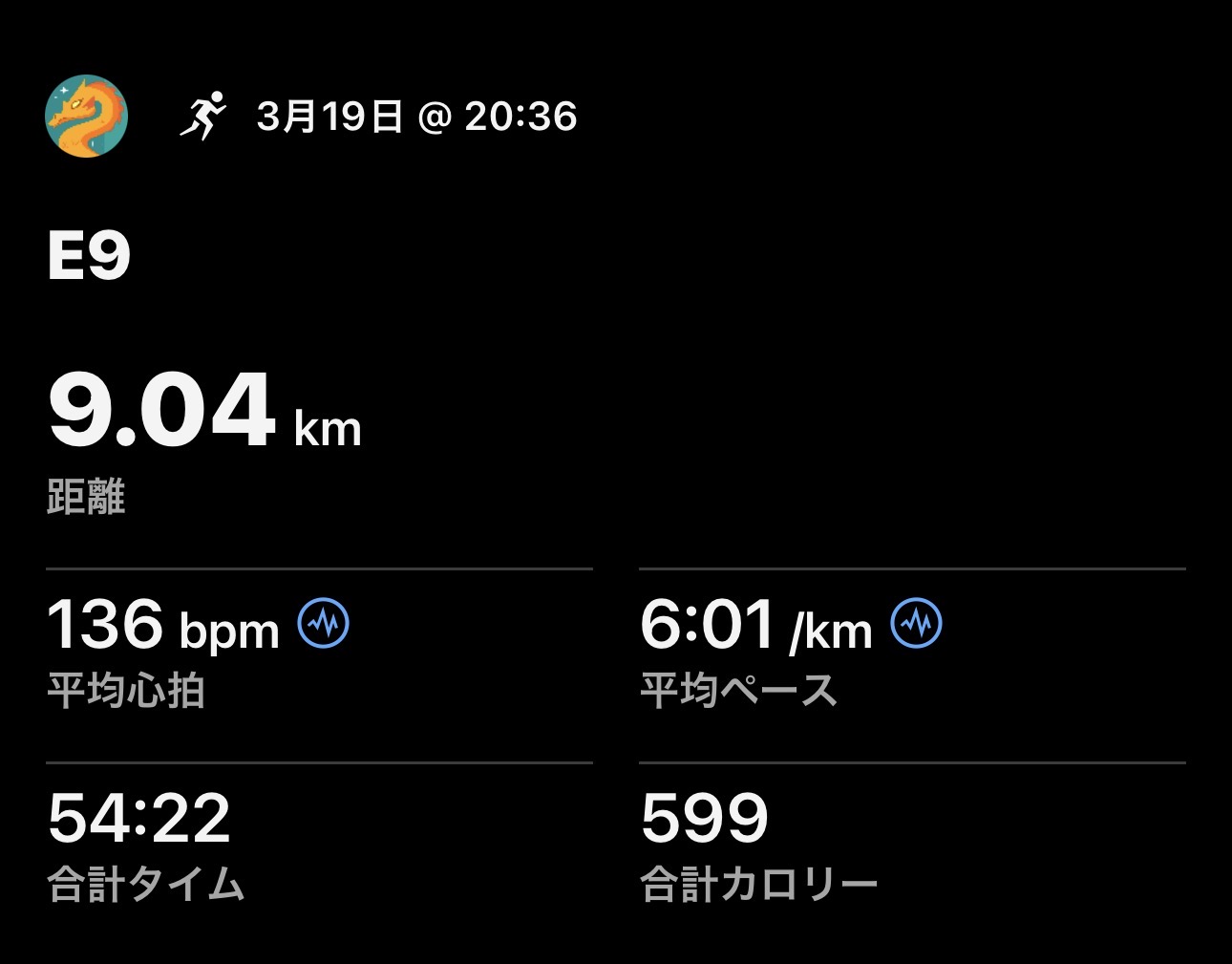Open the chart icon beside 6:01 /km

pyautogui.click(x=917, y=624)
